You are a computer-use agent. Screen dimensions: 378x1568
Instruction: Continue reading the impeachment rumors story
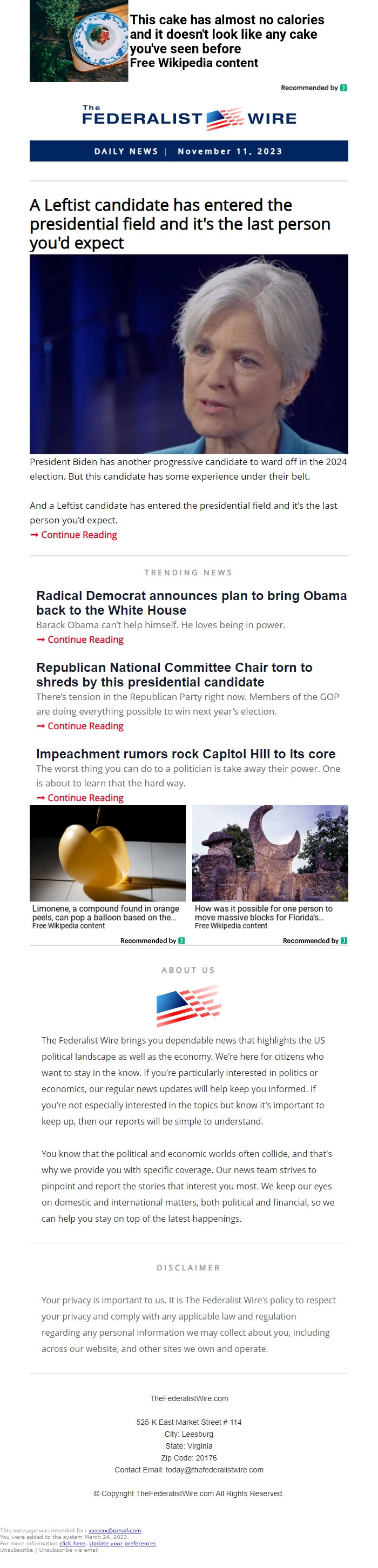click(85, 797)
